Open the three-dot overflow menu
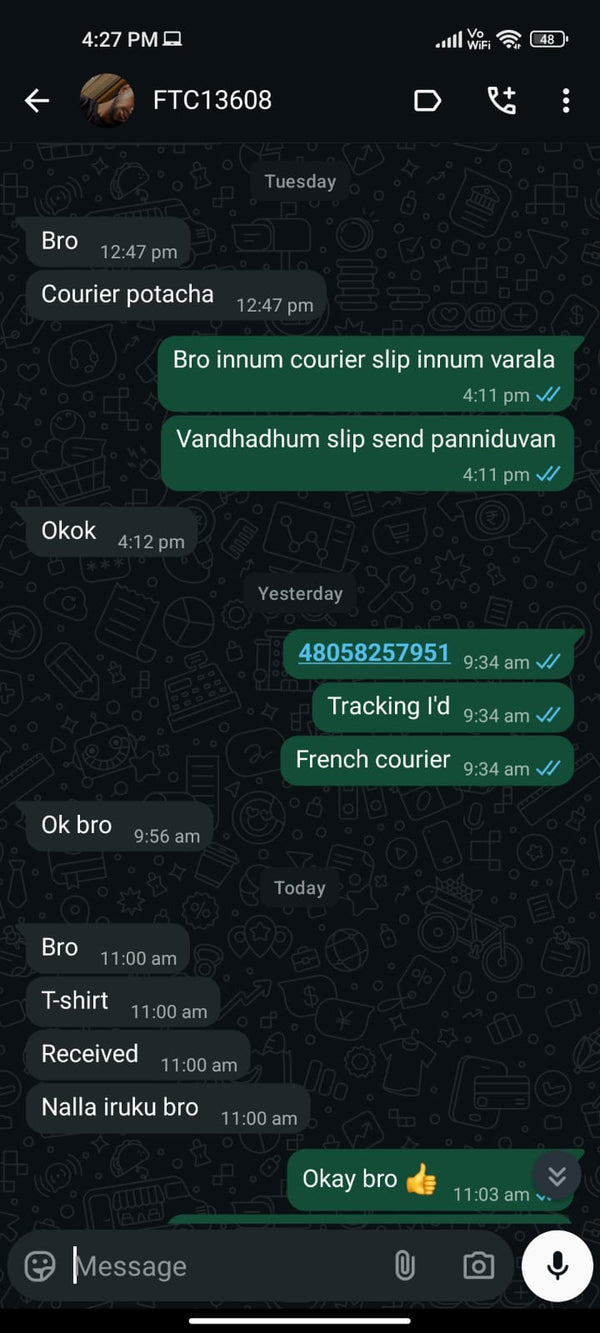Image resolution: width=600 pixels, height=1333 pixels. [566, 100]
